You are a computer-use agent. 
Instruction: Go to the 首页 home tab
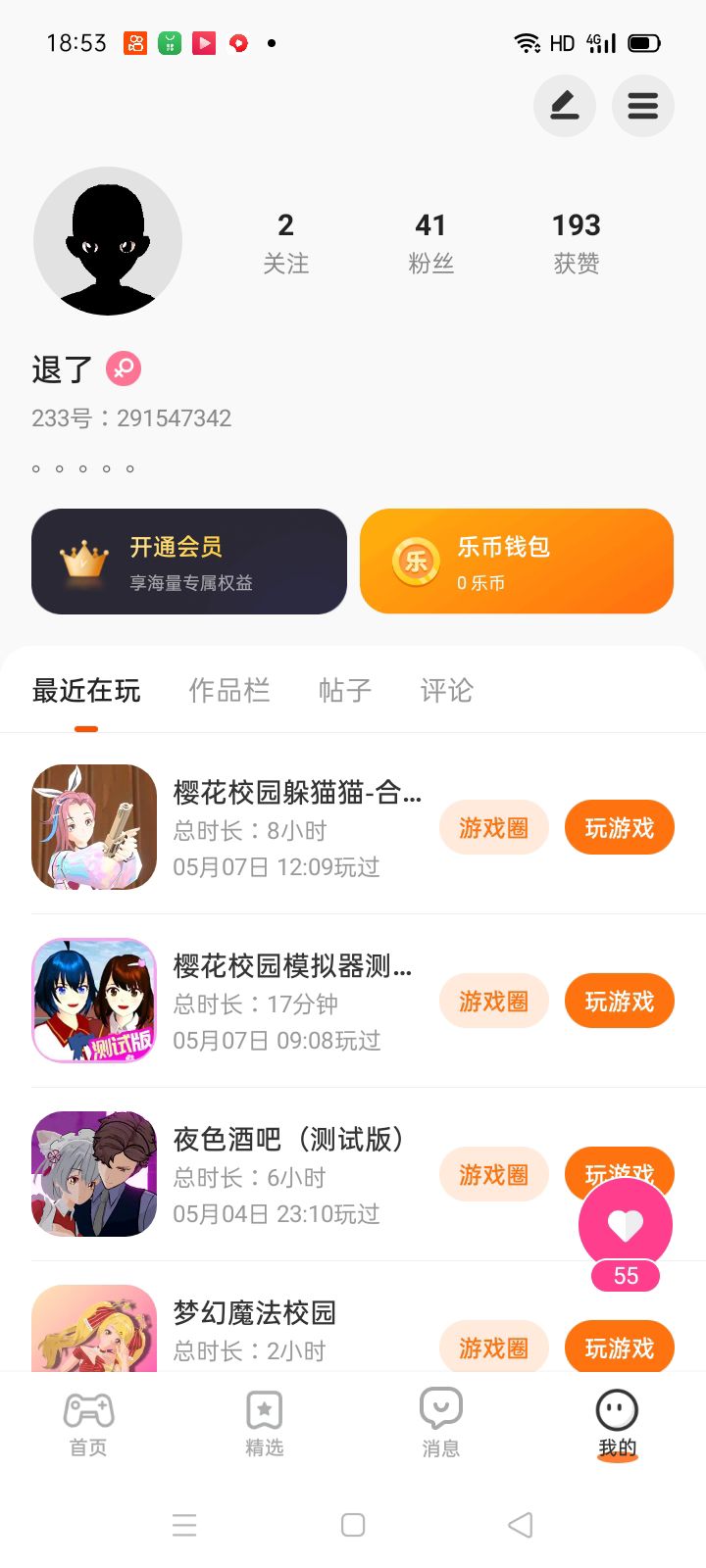click(x=88, y=1425)
